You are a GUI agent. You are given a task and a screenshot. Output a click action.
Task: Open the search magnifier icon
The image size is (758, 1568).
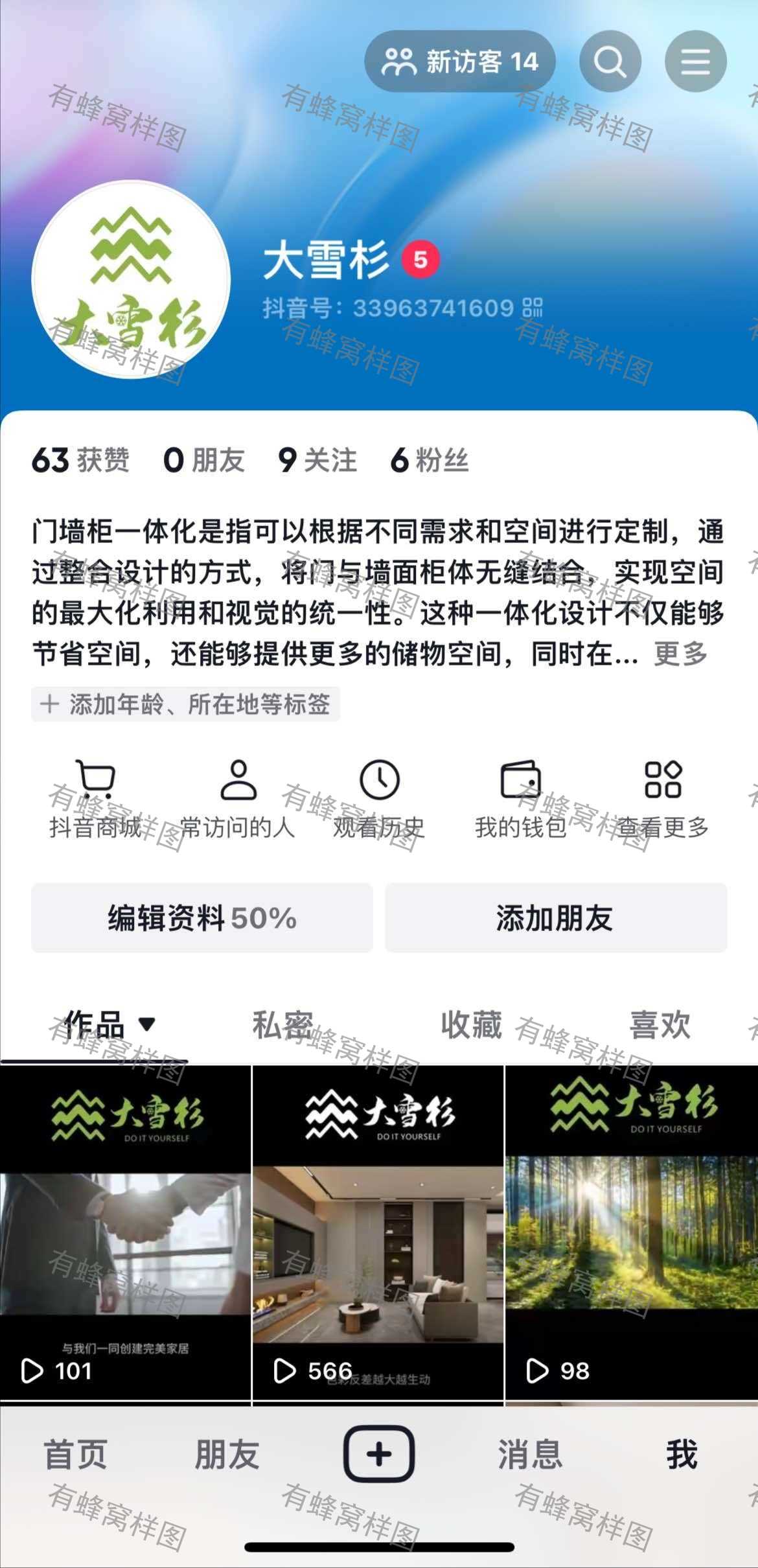(x=610, y=62)
